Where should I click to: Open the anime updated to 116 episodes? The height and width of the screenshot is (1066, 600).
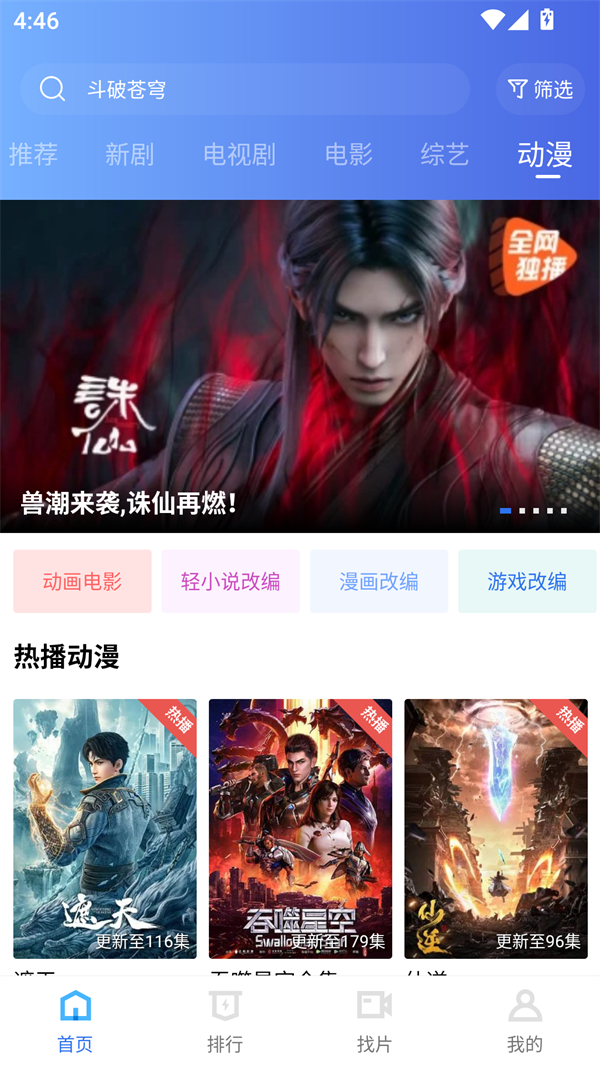[x=105, y=829]
